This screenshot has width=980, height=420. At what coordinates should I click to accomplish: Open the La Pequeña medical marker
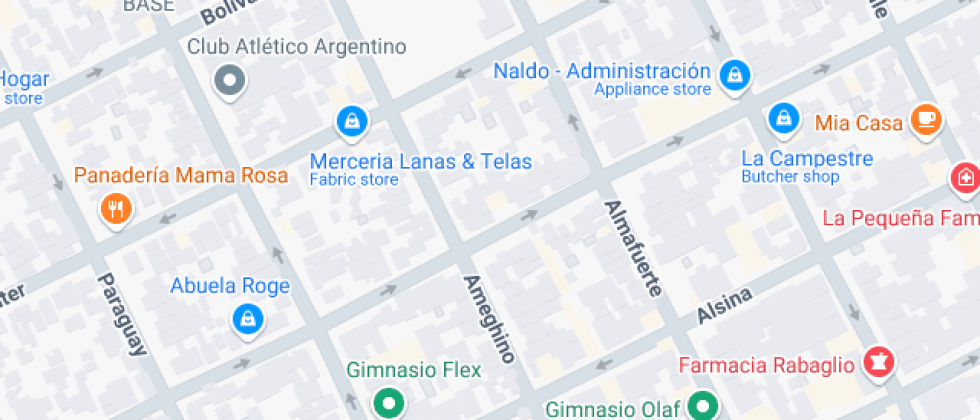tap(966, 179)
